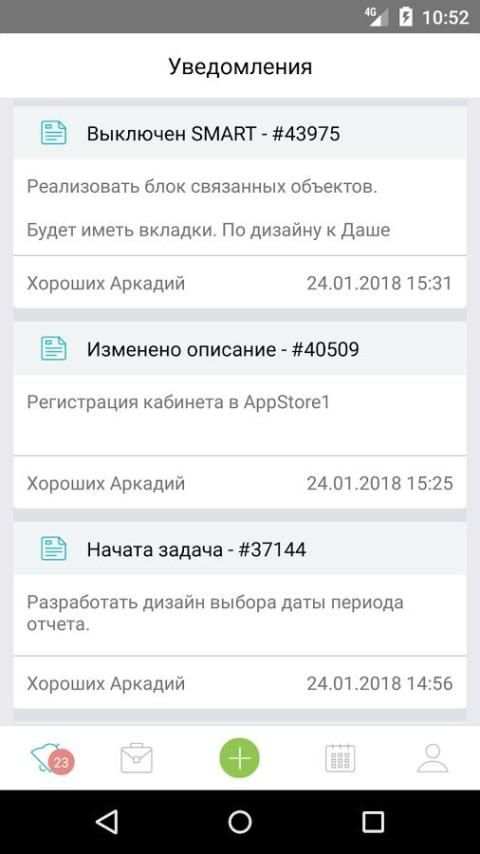The image size is (480, 854).
Task: Switch to the briefcase tasks tab
Action: click(136, 758)
